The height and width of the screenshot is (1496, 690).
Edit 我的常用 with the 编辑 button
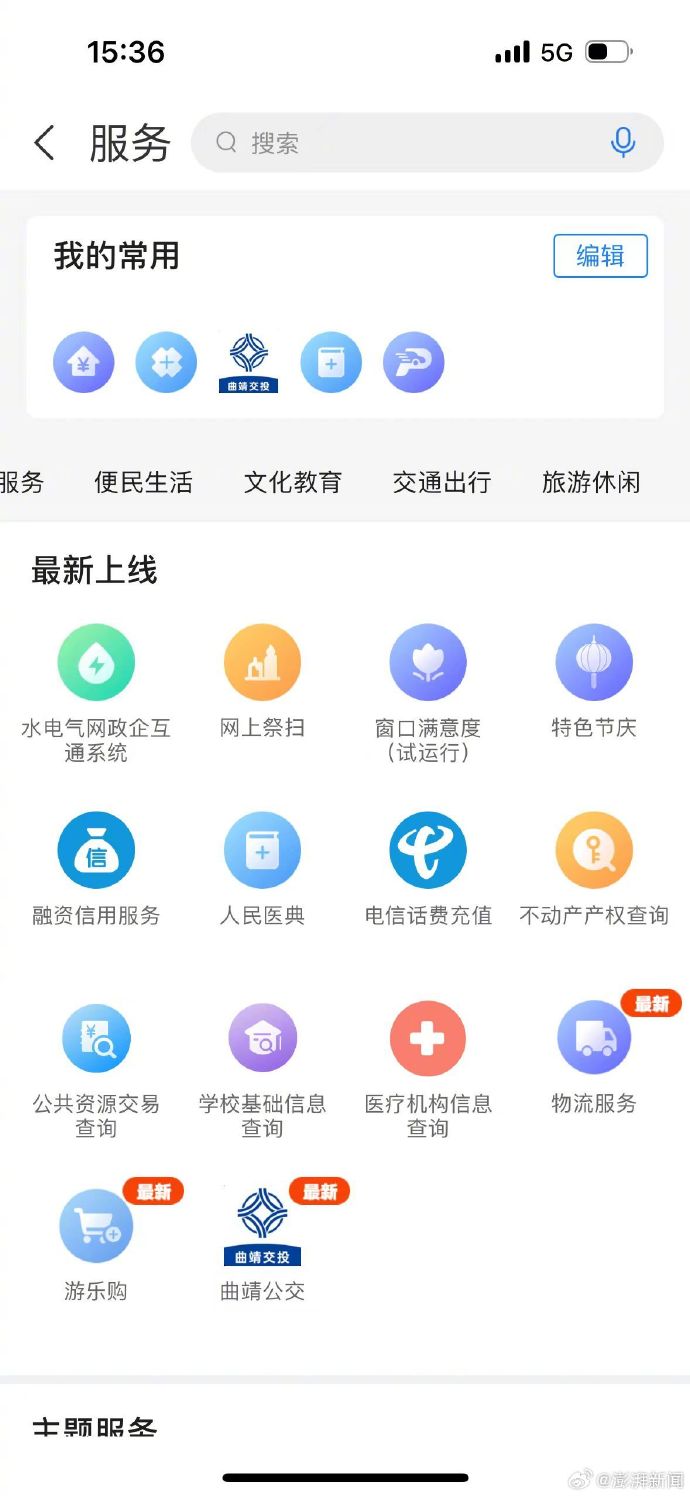[600, 256]
